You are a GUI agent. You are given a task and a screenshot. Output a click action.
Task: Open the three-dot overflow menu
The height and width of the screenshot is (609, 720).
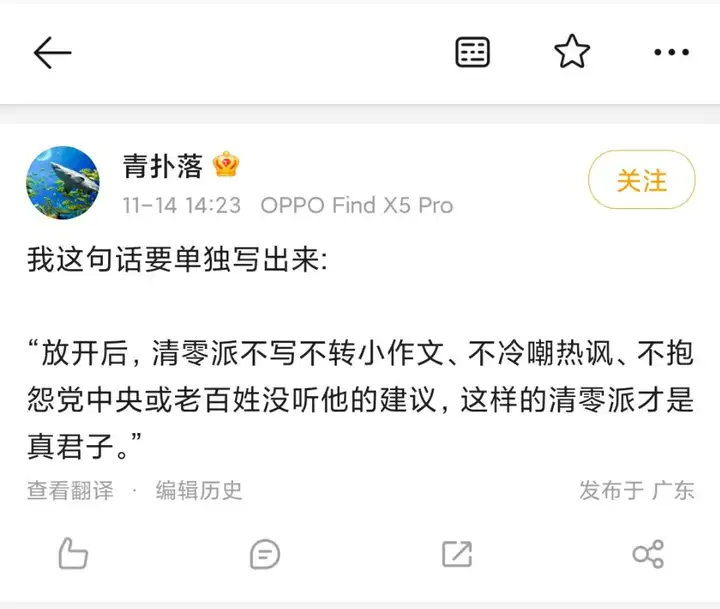click(671, 52)
